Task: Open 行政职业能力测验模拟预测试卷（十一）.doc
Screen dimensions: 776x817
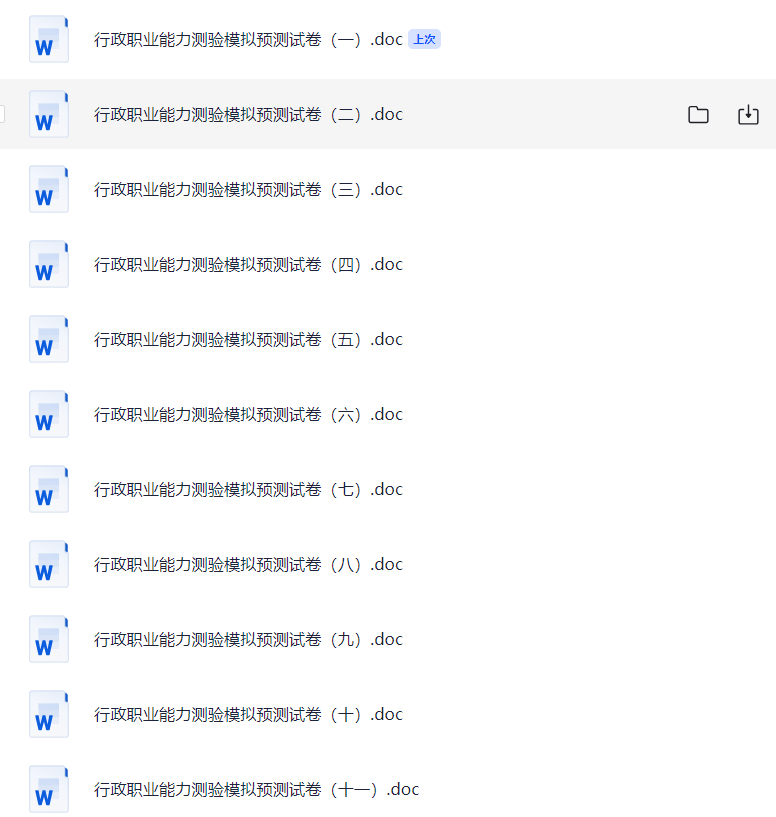Action: (256, 790)
